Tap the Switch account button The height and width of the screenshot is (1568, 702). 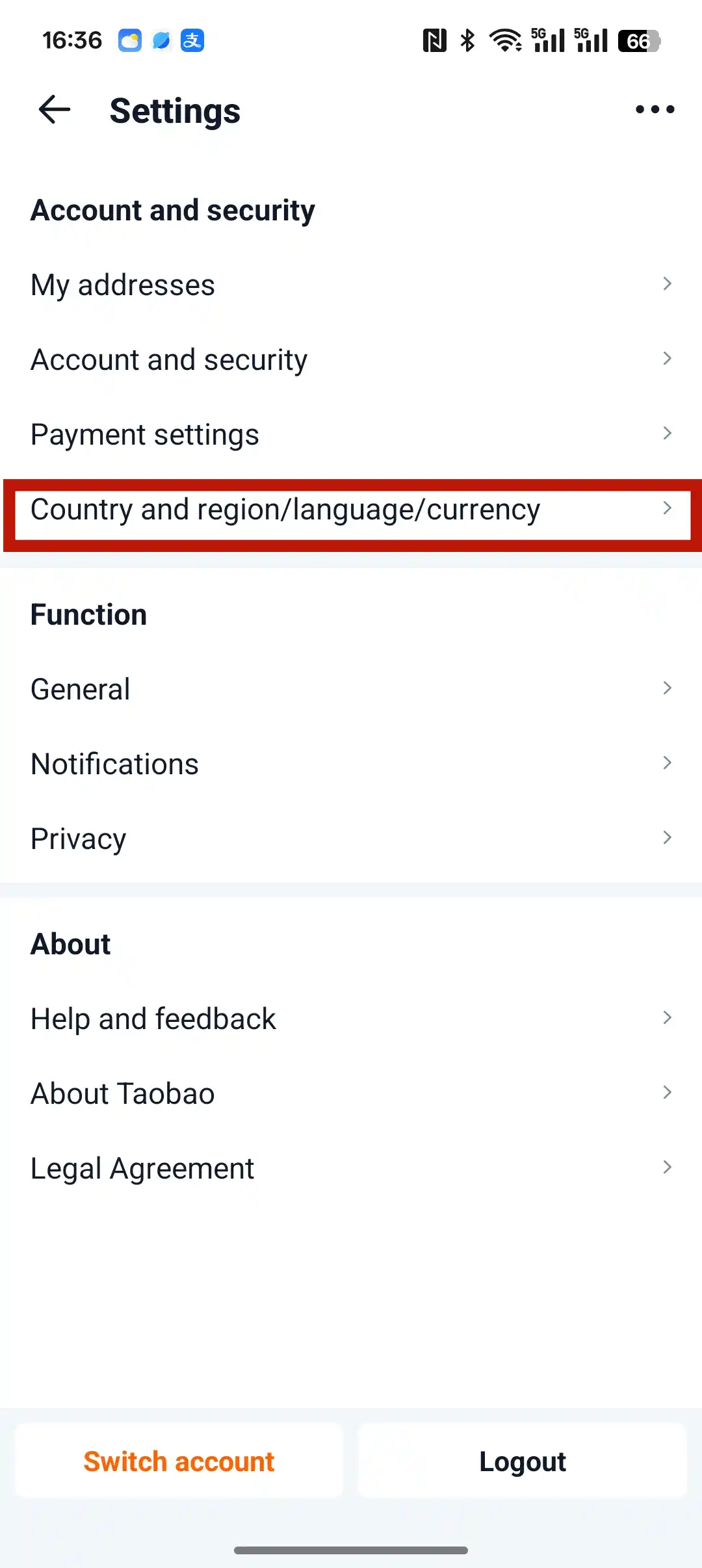pyautogui.click(x=179, y=1461)
